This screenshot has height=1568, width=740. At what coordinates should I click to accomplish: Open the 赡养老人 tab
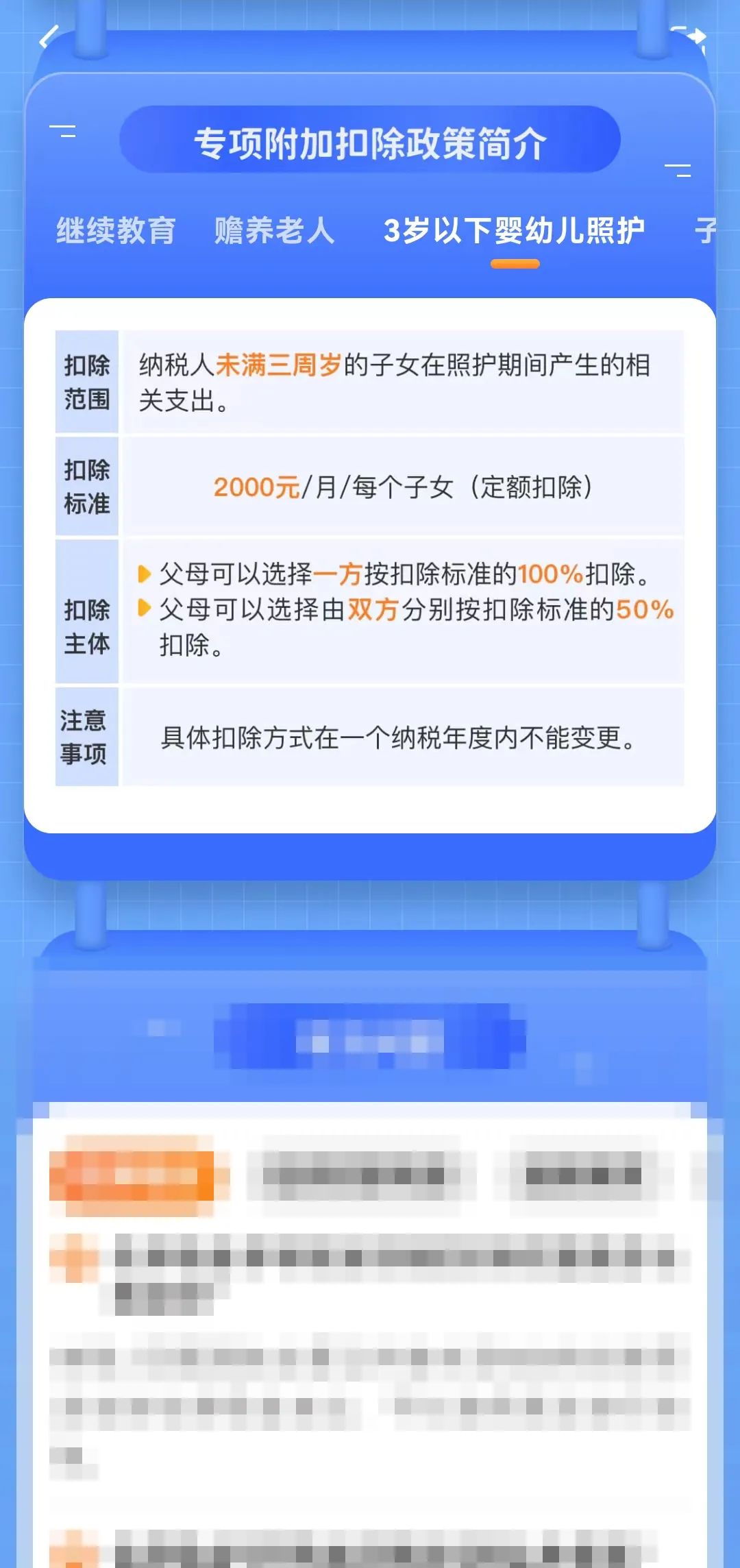coord(274,230)
